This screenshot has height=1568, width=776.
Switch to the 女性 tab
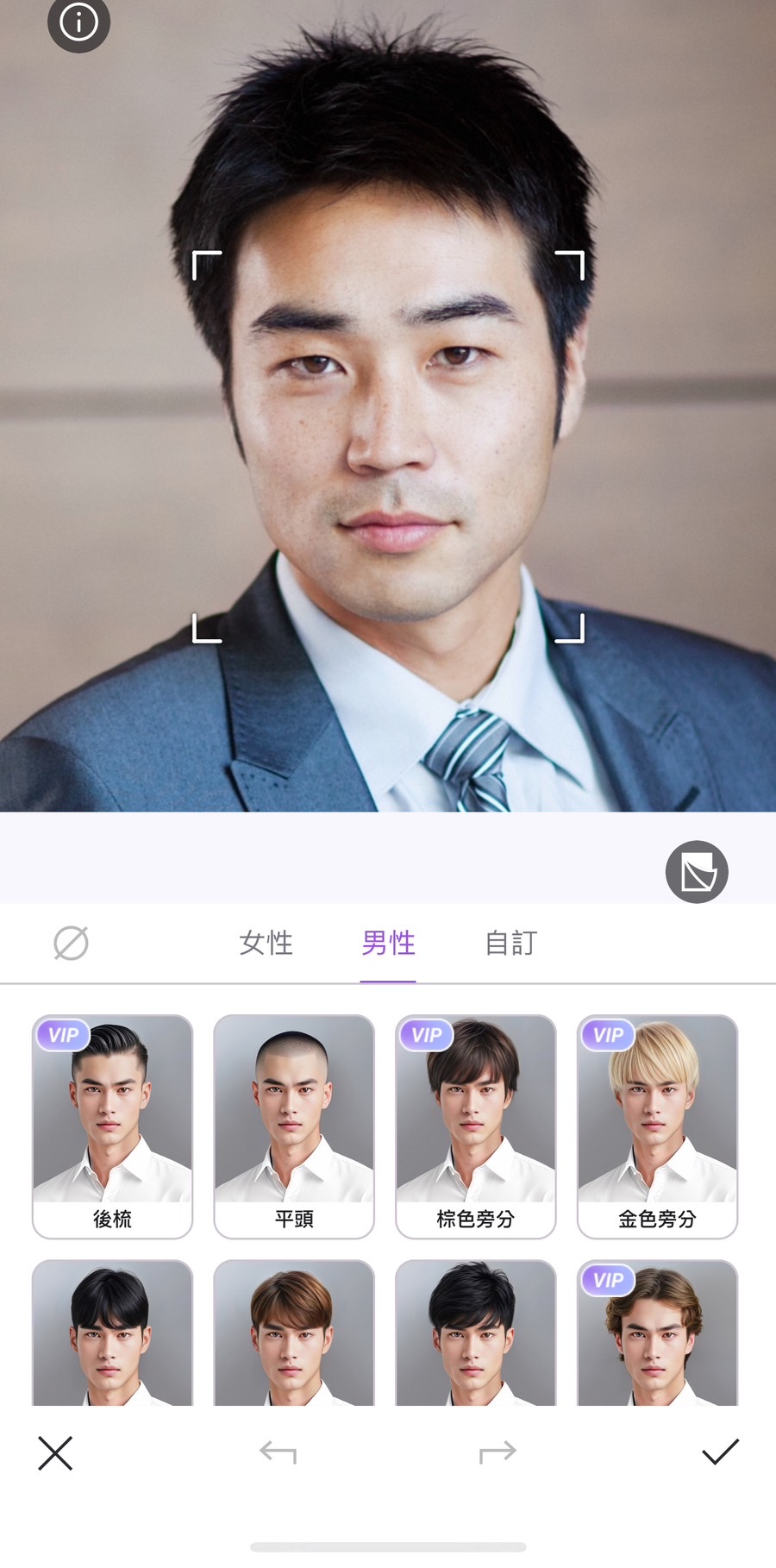coord(266,943)
